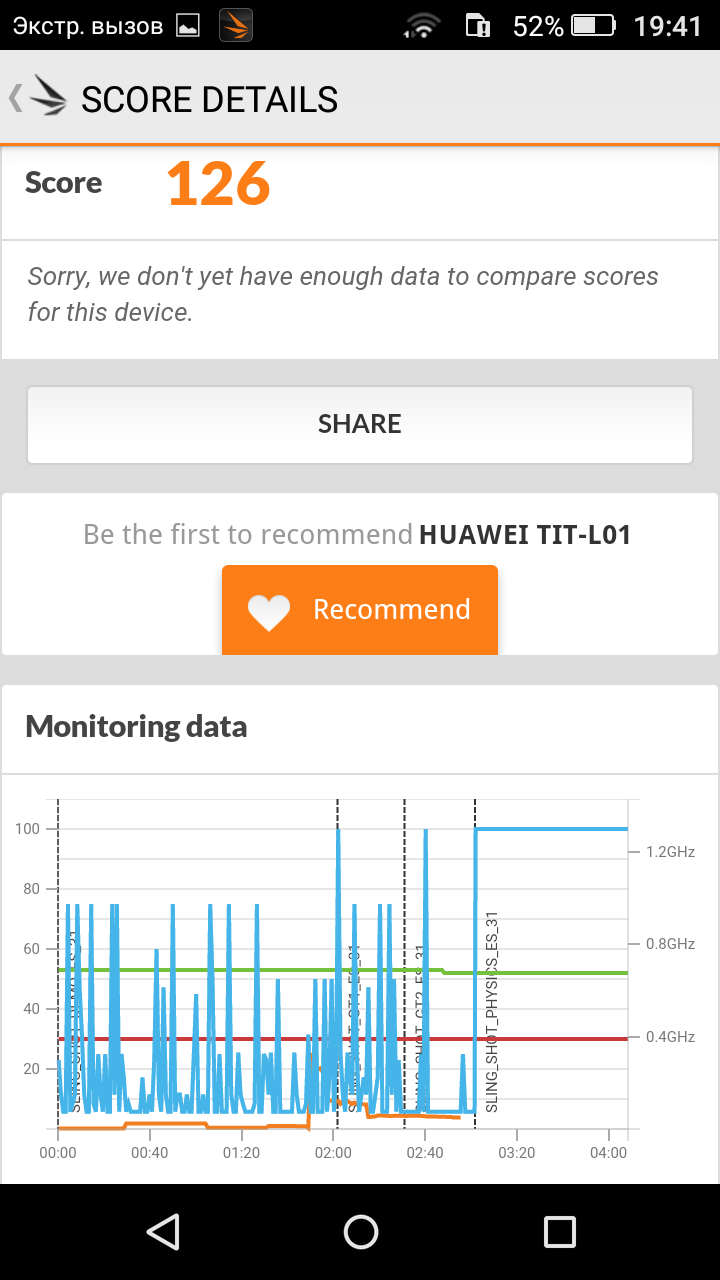Tap the system back button
The image size is (720, 1280).
click(161, 1232)
